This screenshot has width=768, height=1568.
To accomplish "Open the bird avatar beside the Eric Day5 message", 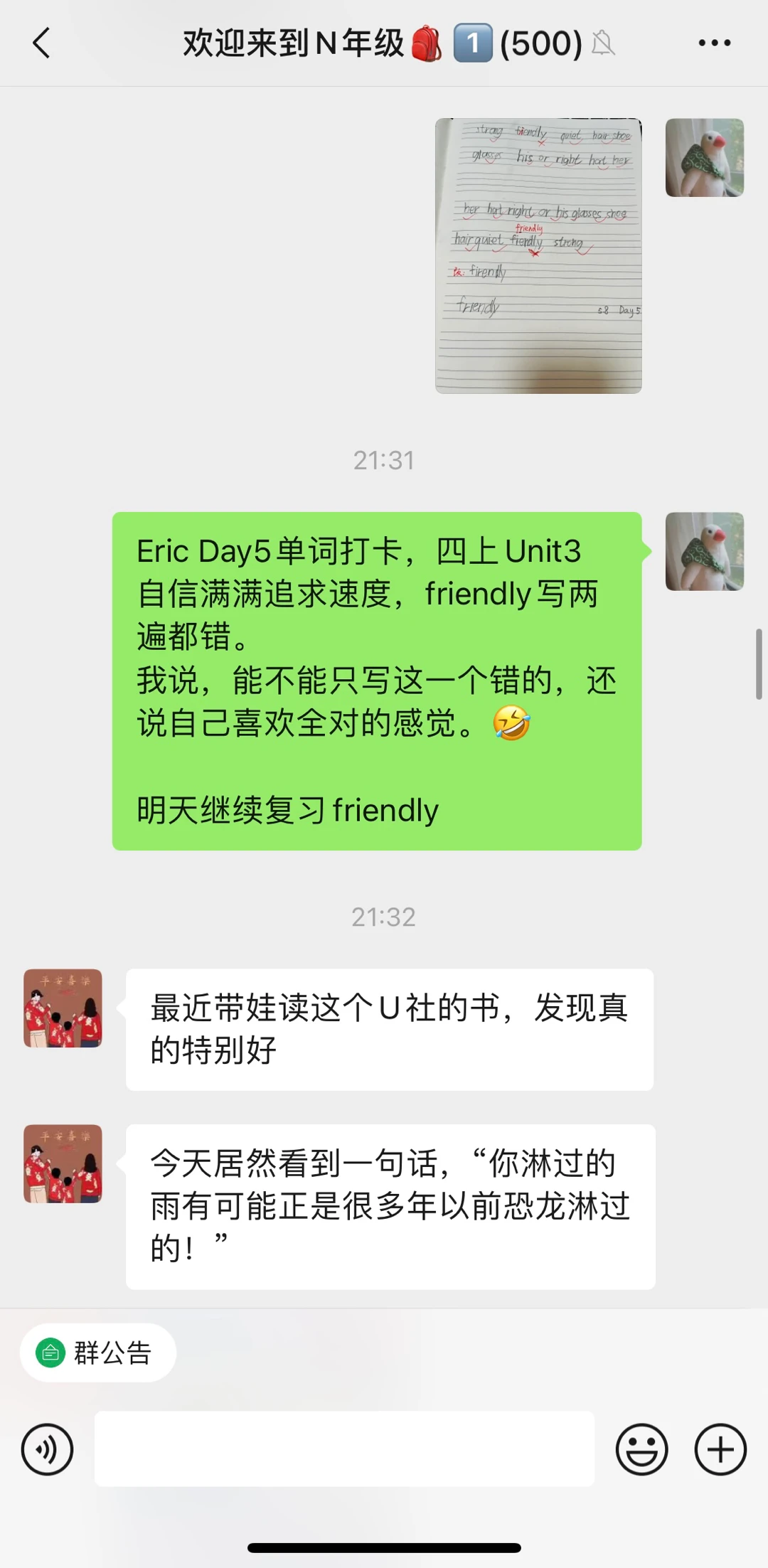I will point(704,552).
